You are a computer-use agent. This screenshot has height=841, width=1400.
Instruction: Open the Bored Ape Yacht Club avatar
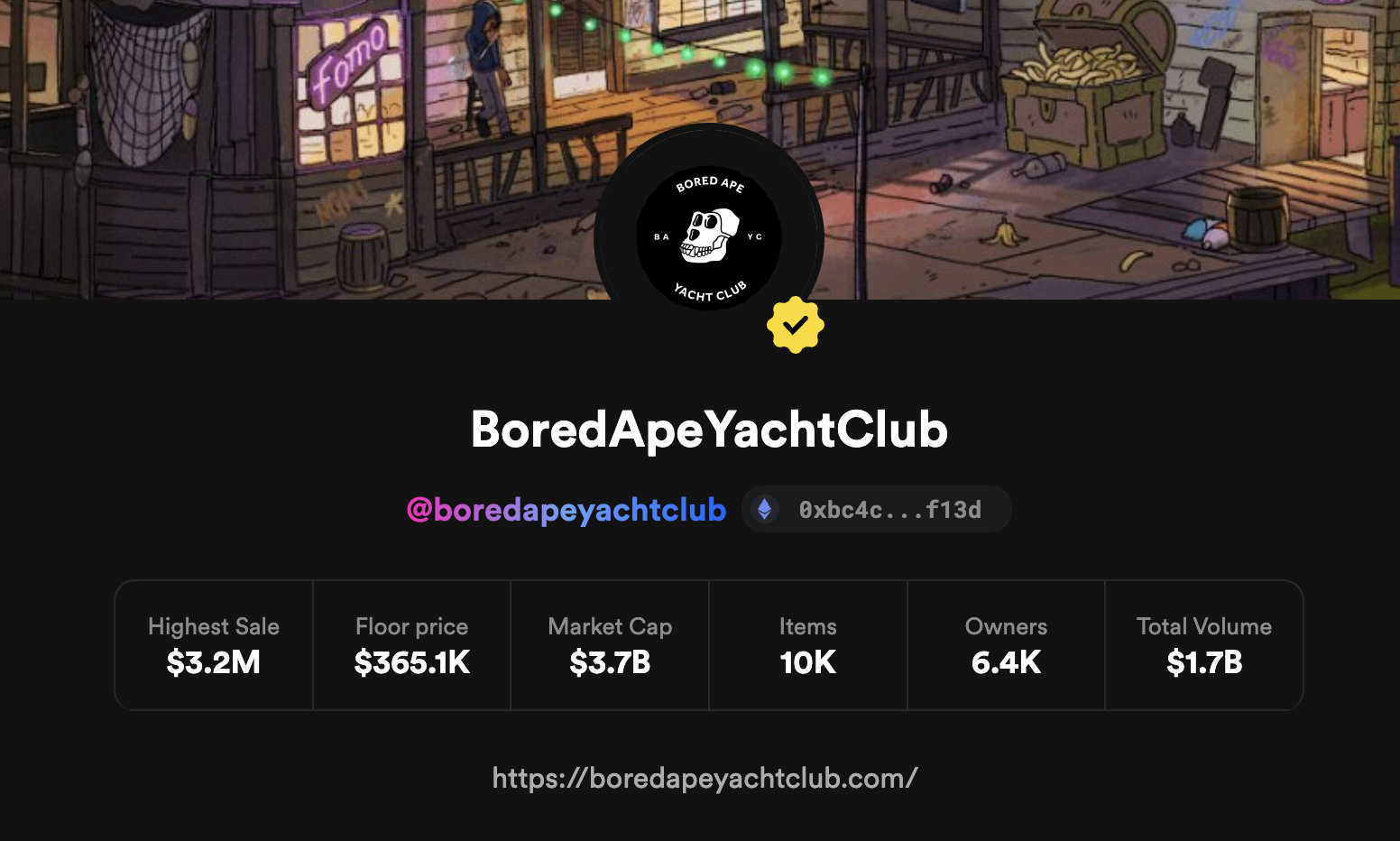(709, 237)
